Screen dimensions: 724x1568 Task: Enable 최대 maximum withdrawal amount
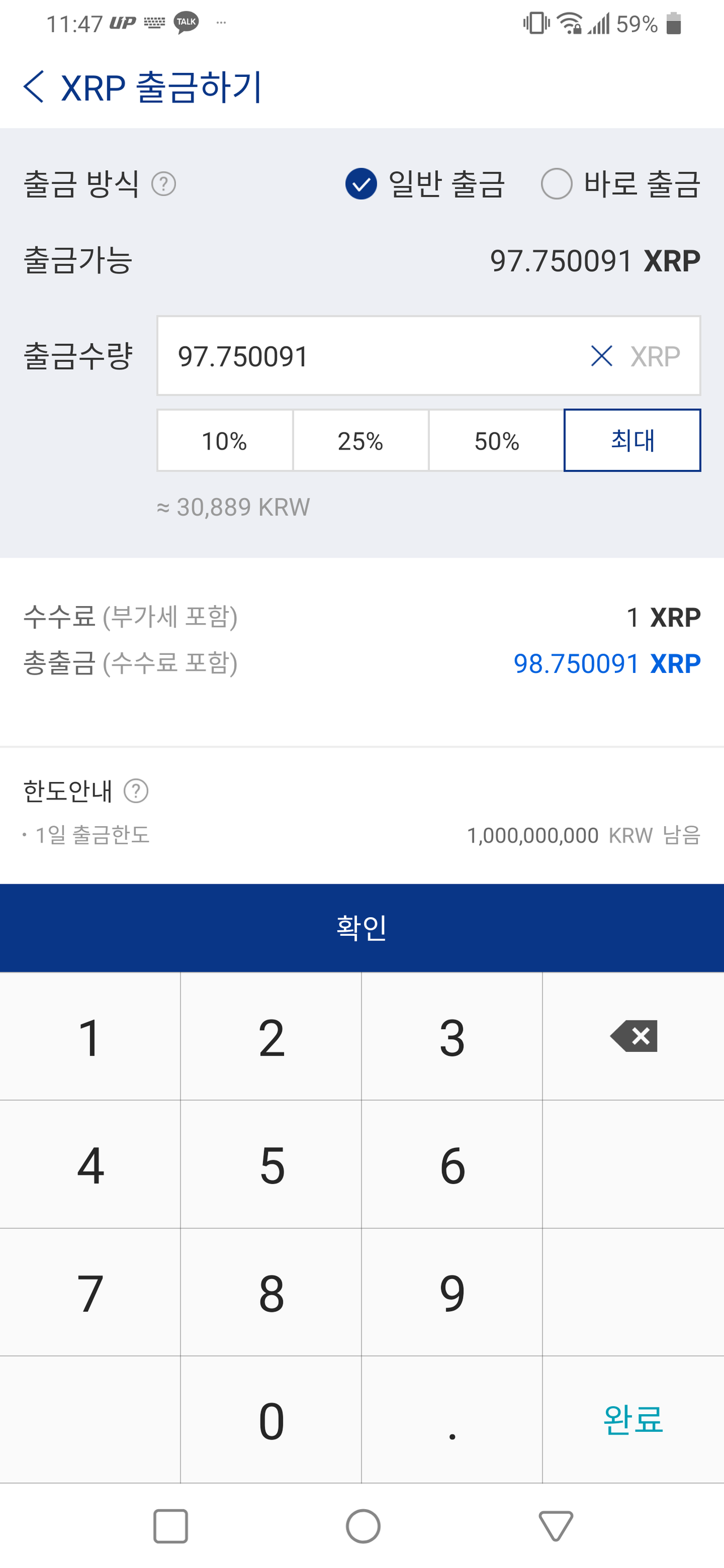[632, 440]
